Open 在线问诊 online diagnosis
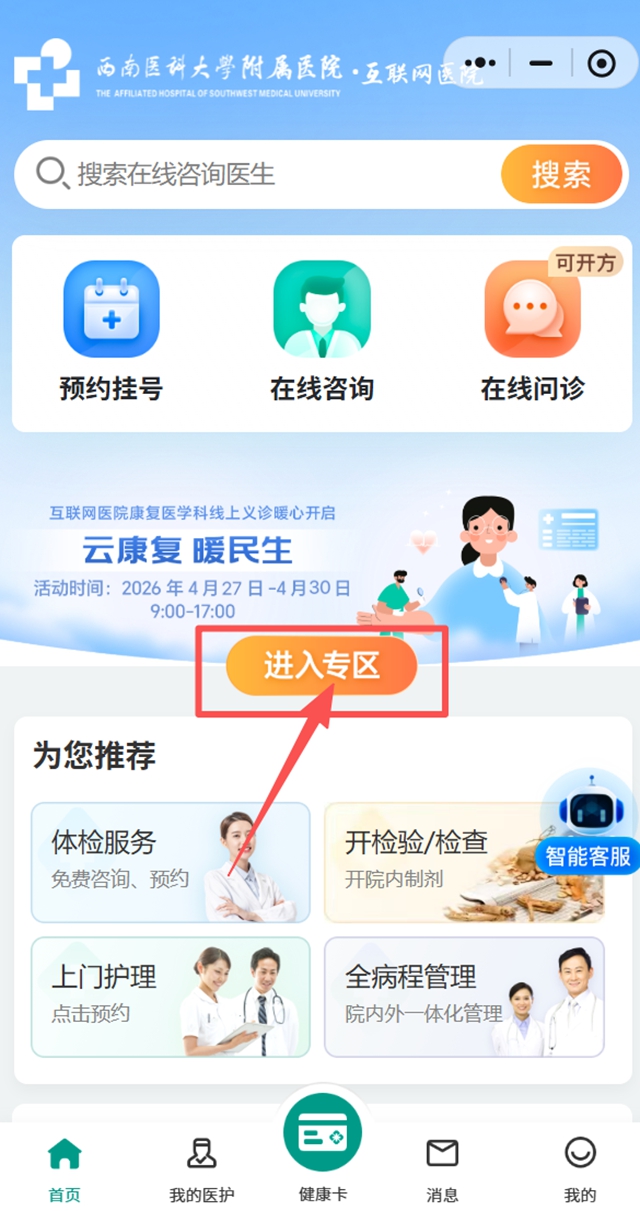 (532, 332)
